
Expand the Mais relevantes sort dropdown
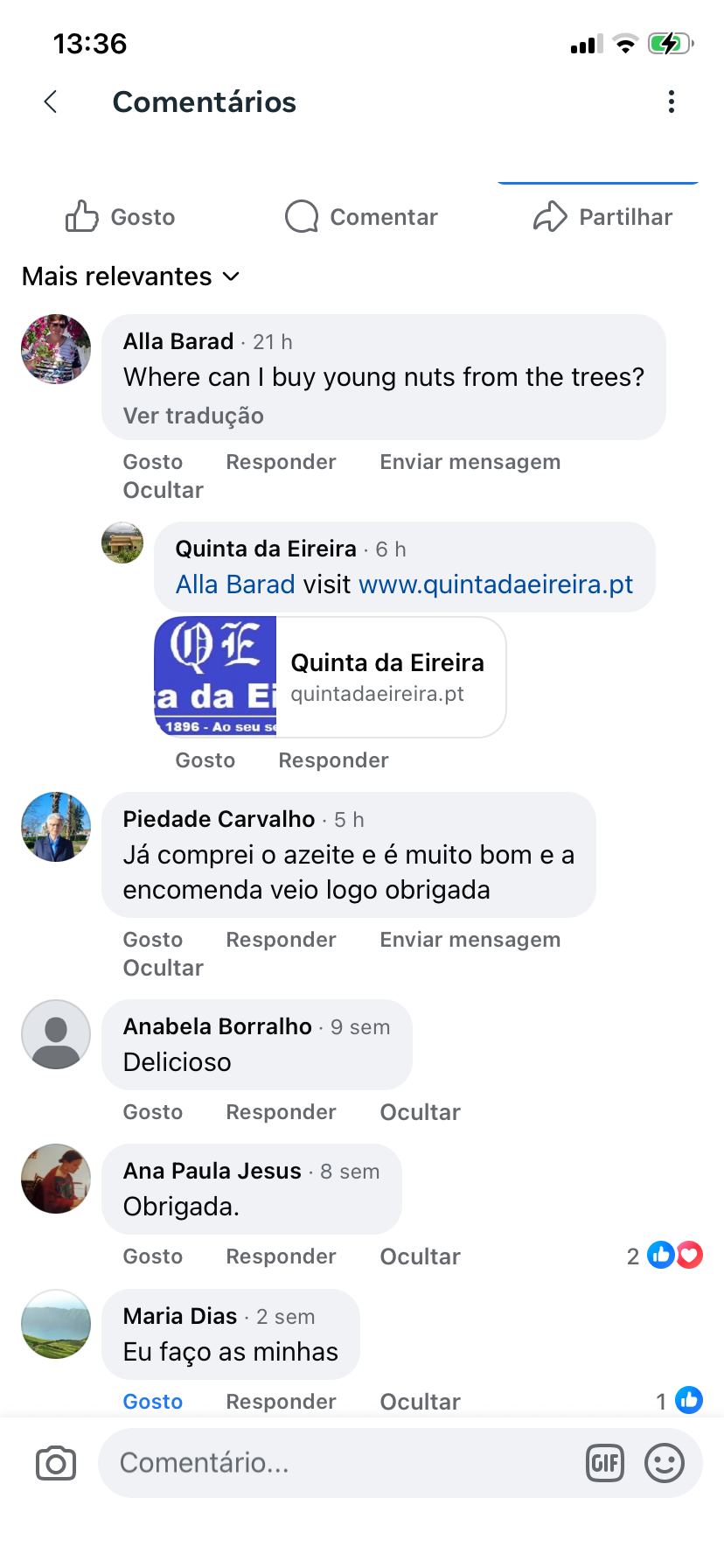131,276
